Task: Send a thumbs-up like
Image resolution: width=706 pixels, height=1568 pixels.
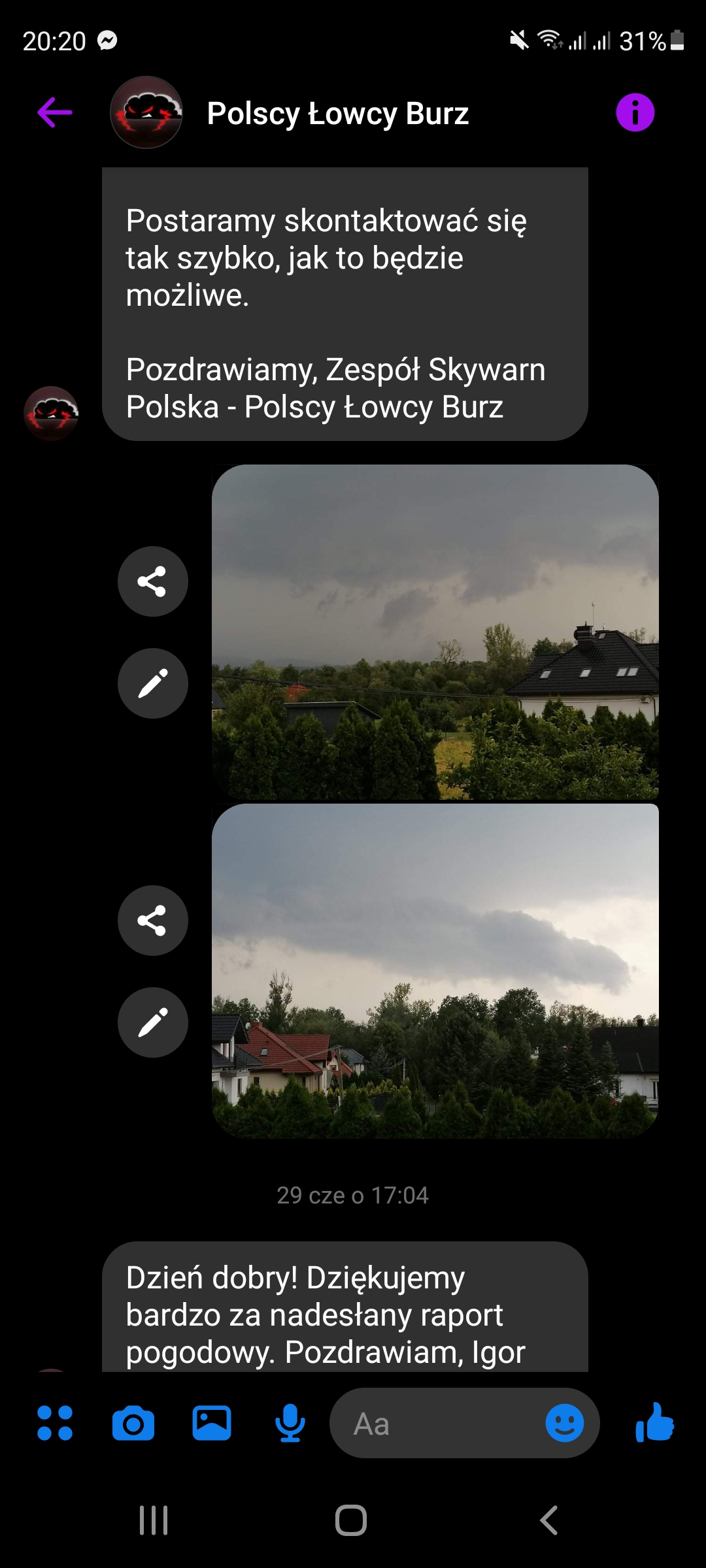Action: tap(654, 1423)
